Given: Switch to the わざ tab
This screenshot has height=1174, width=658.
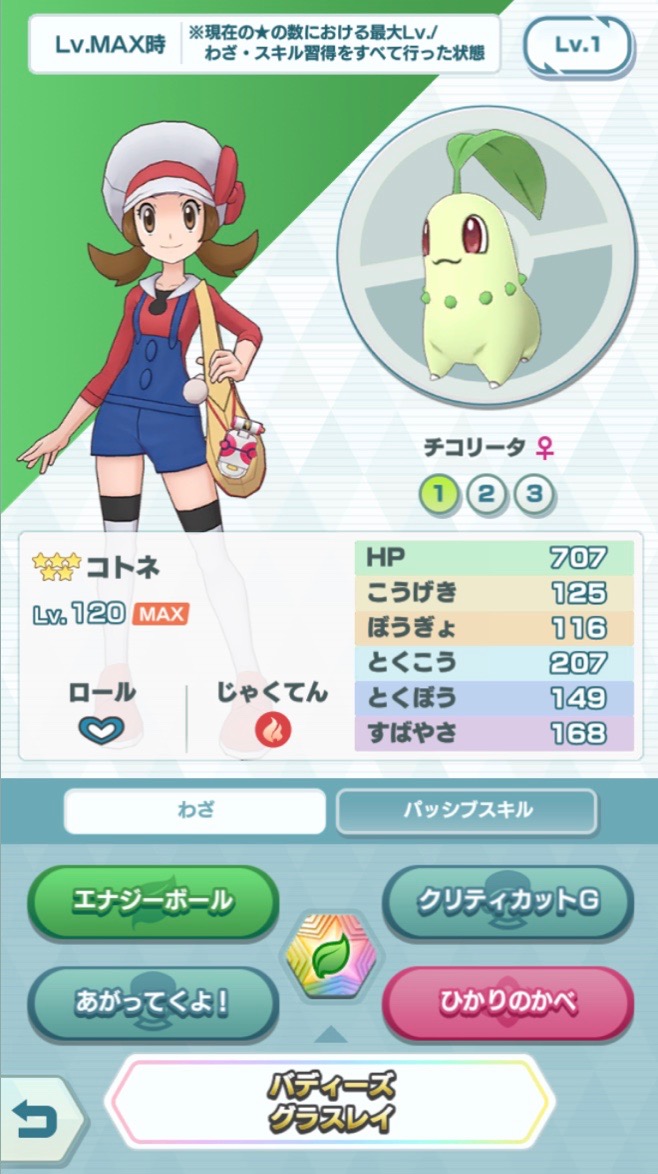Looking at the screenshot, I should pos(195,810).
